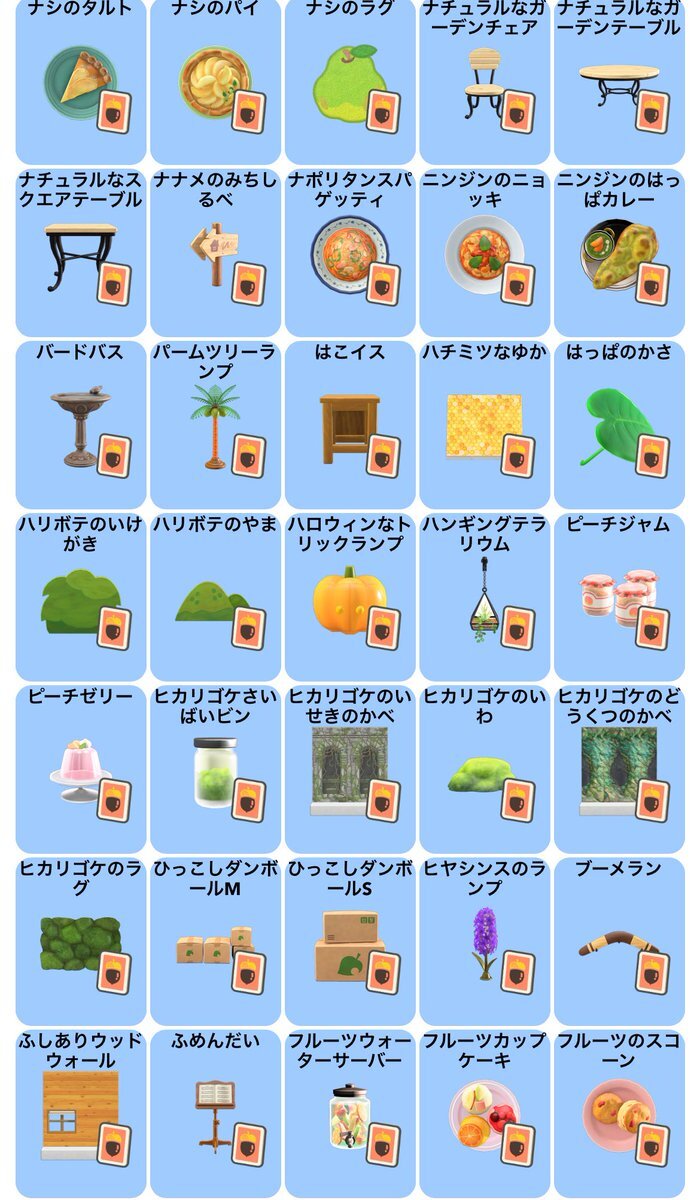Tap the はこイス item card
This screenshot has height=1200, width=700.
[350, 425]
